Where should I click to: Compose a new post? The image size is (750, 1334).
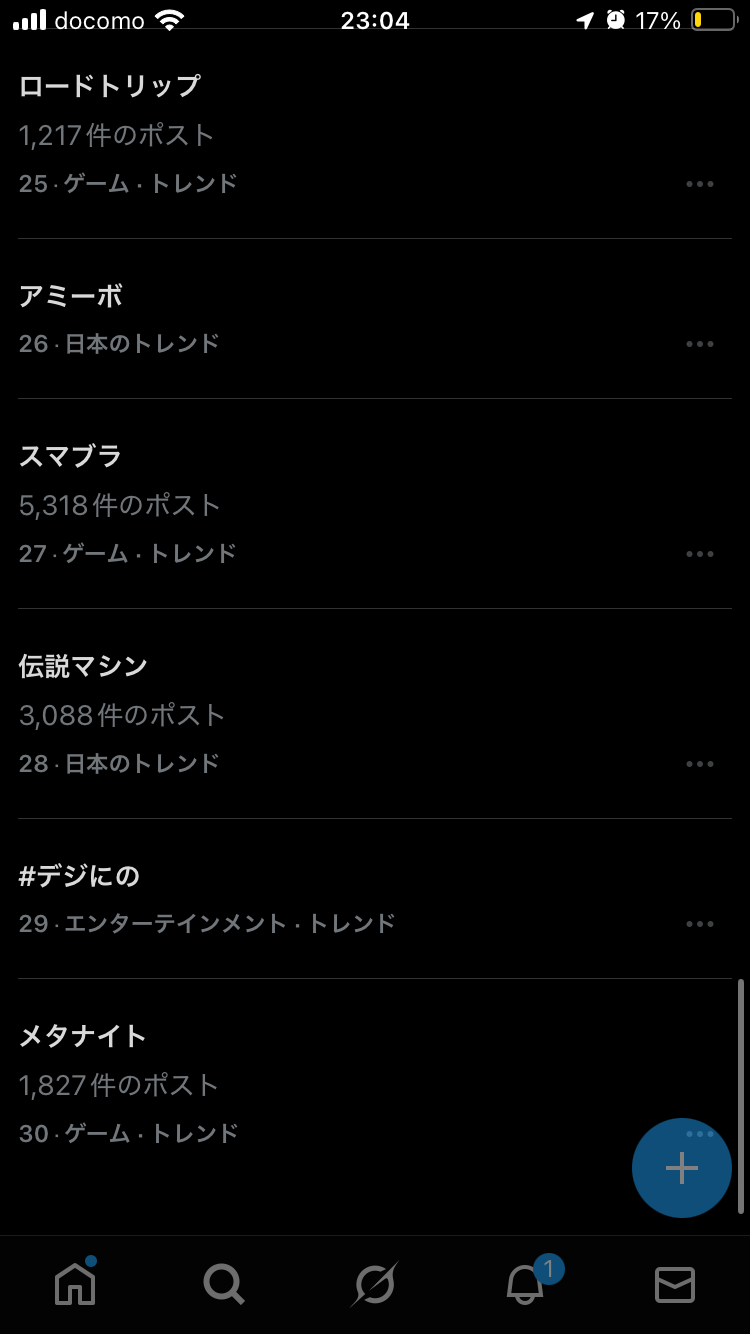(682, 1168)
